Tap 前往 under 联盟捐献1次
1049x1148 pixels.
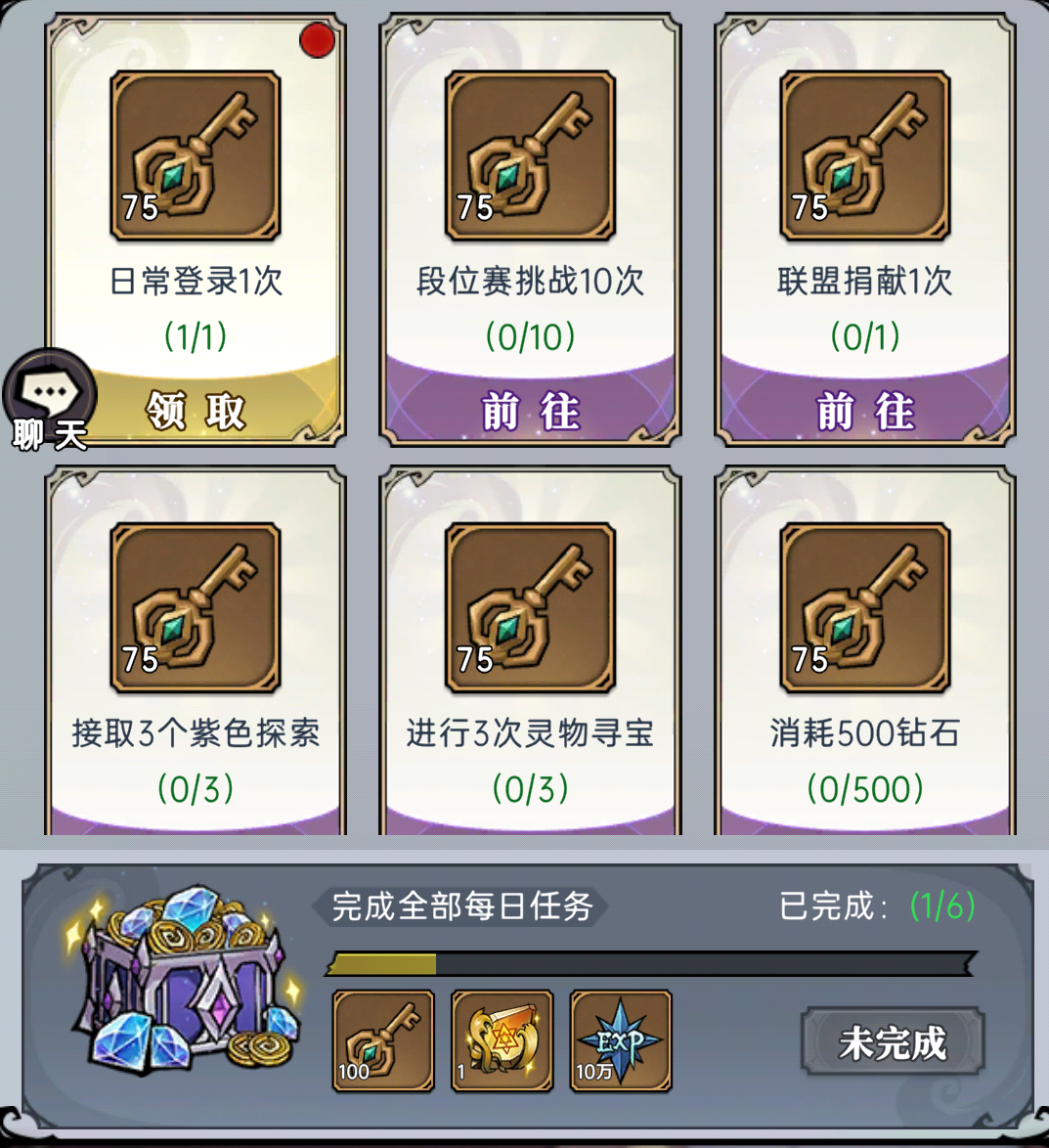[x=865, y=411]
